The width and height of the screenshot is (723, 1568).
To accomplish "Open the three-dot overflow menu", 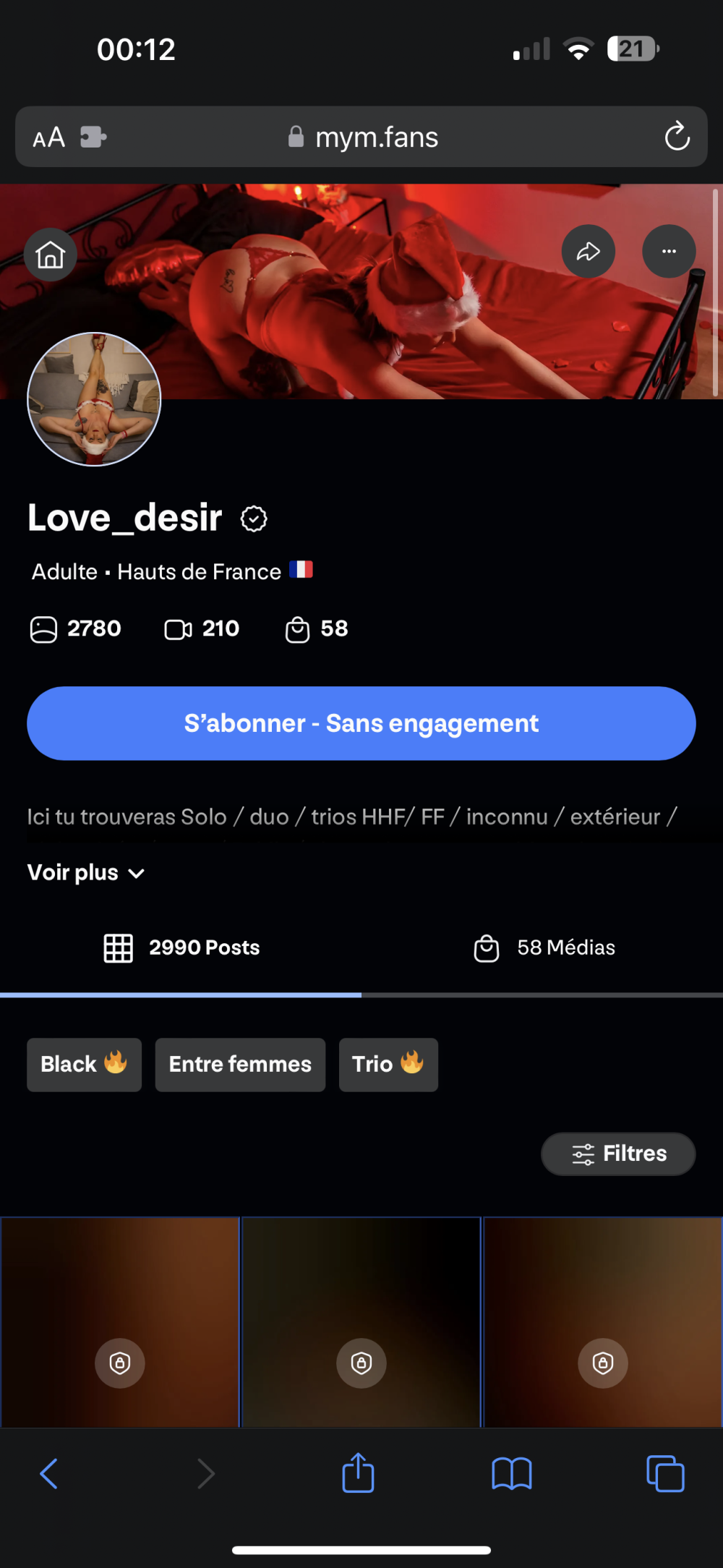I will (x=669, y=252).
